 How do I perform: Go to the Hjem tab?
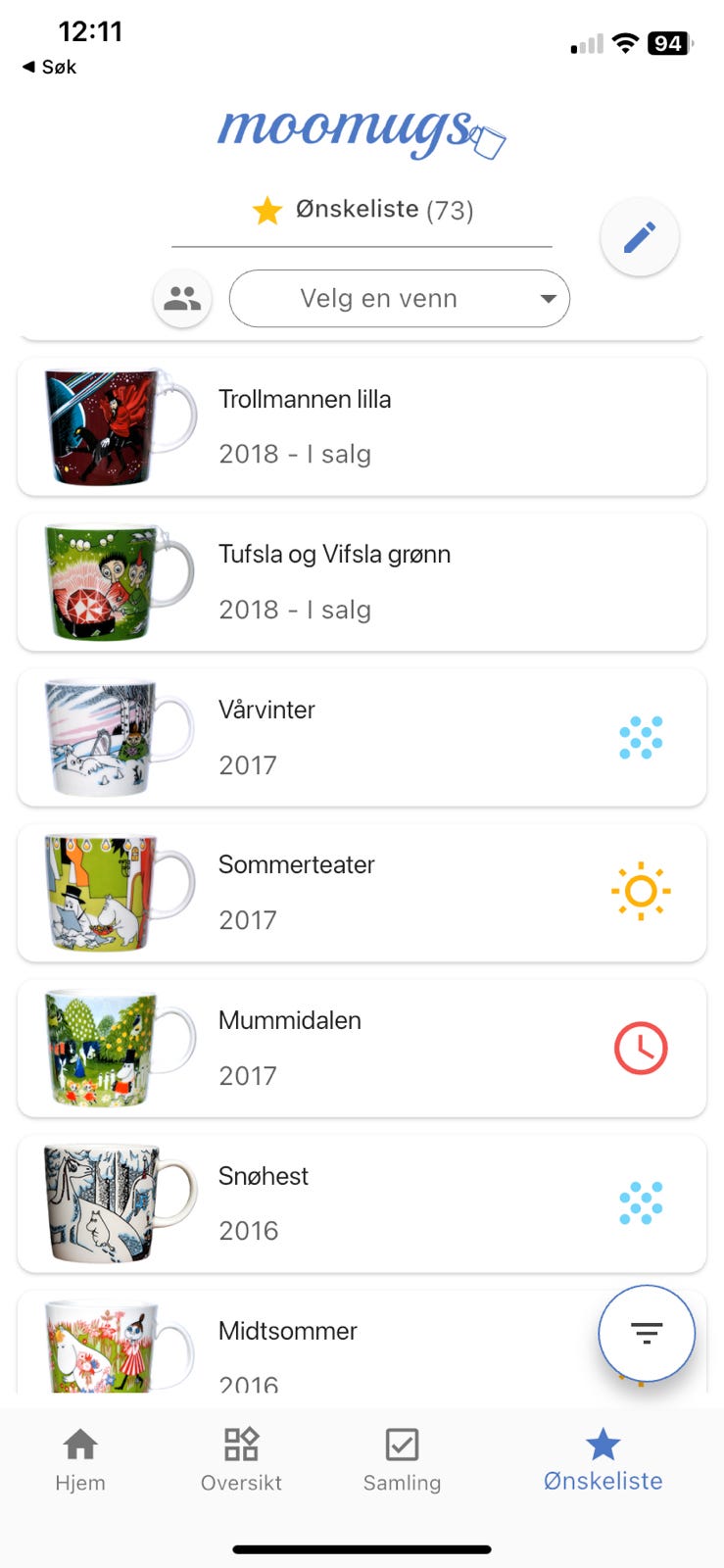coord(80,1459)
